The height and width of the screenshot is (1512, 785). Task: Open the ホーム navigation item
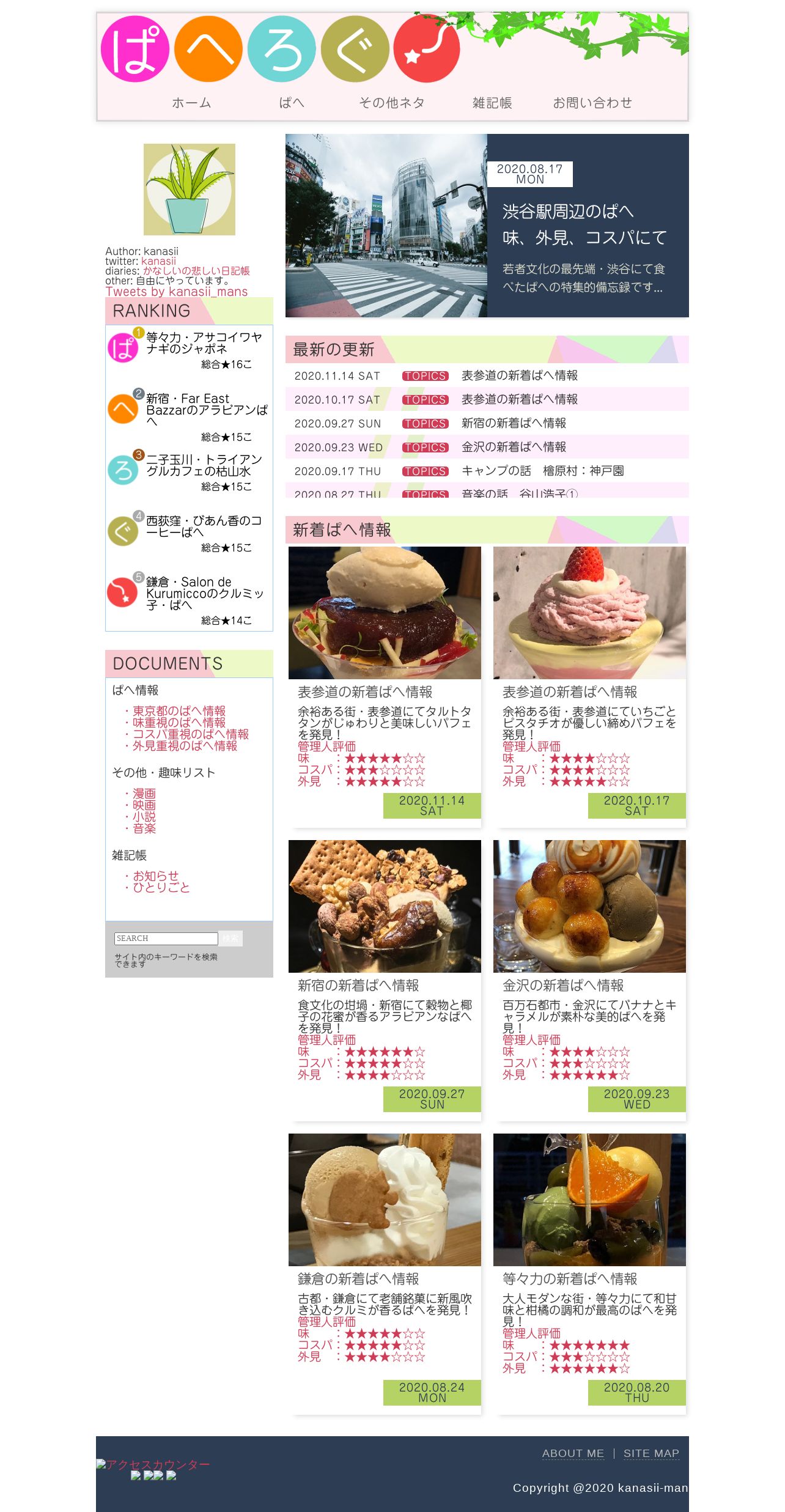(x=191, y=103)
